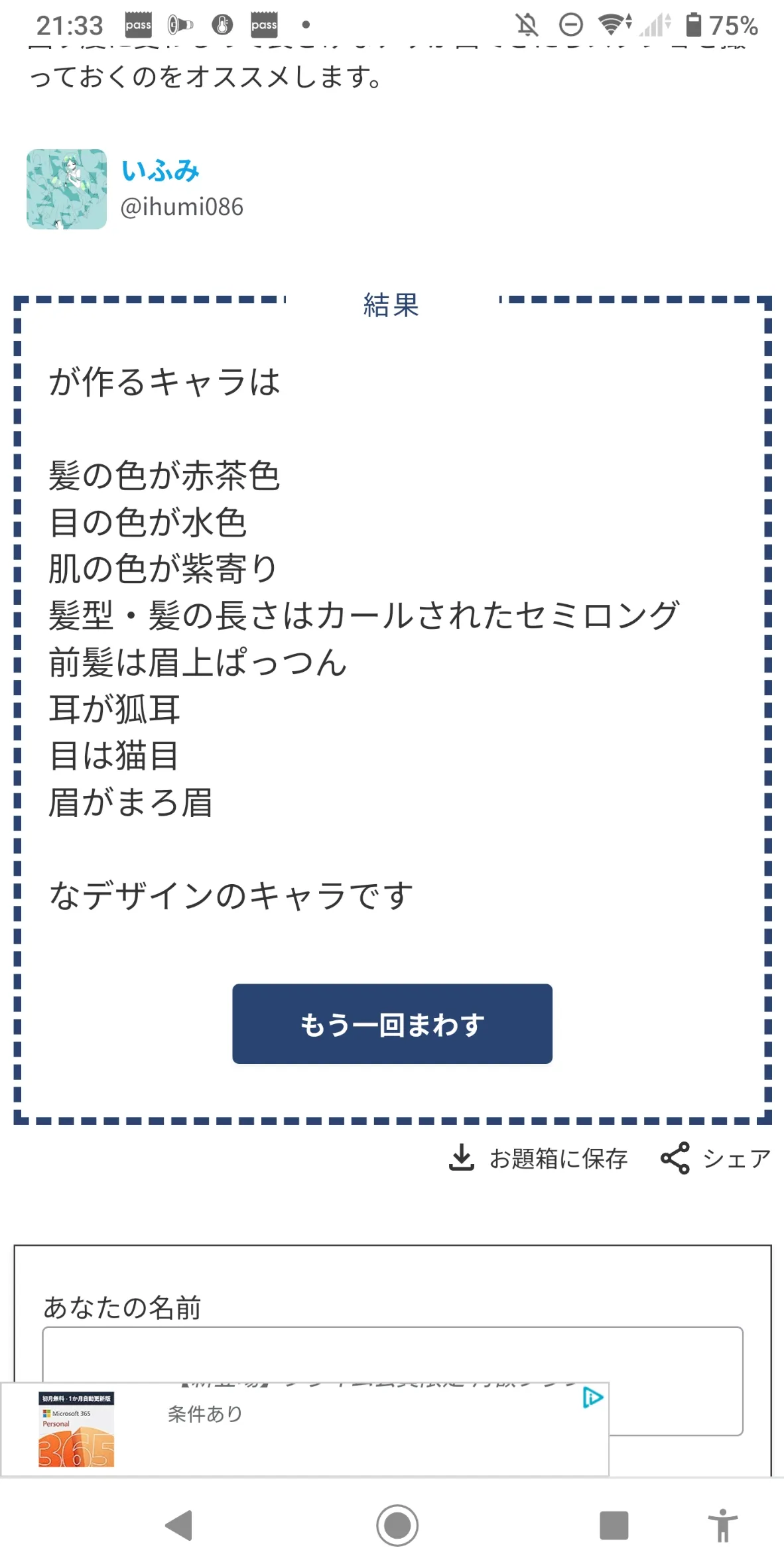Tap the いふみ author avatar image

tap(66, 189)
